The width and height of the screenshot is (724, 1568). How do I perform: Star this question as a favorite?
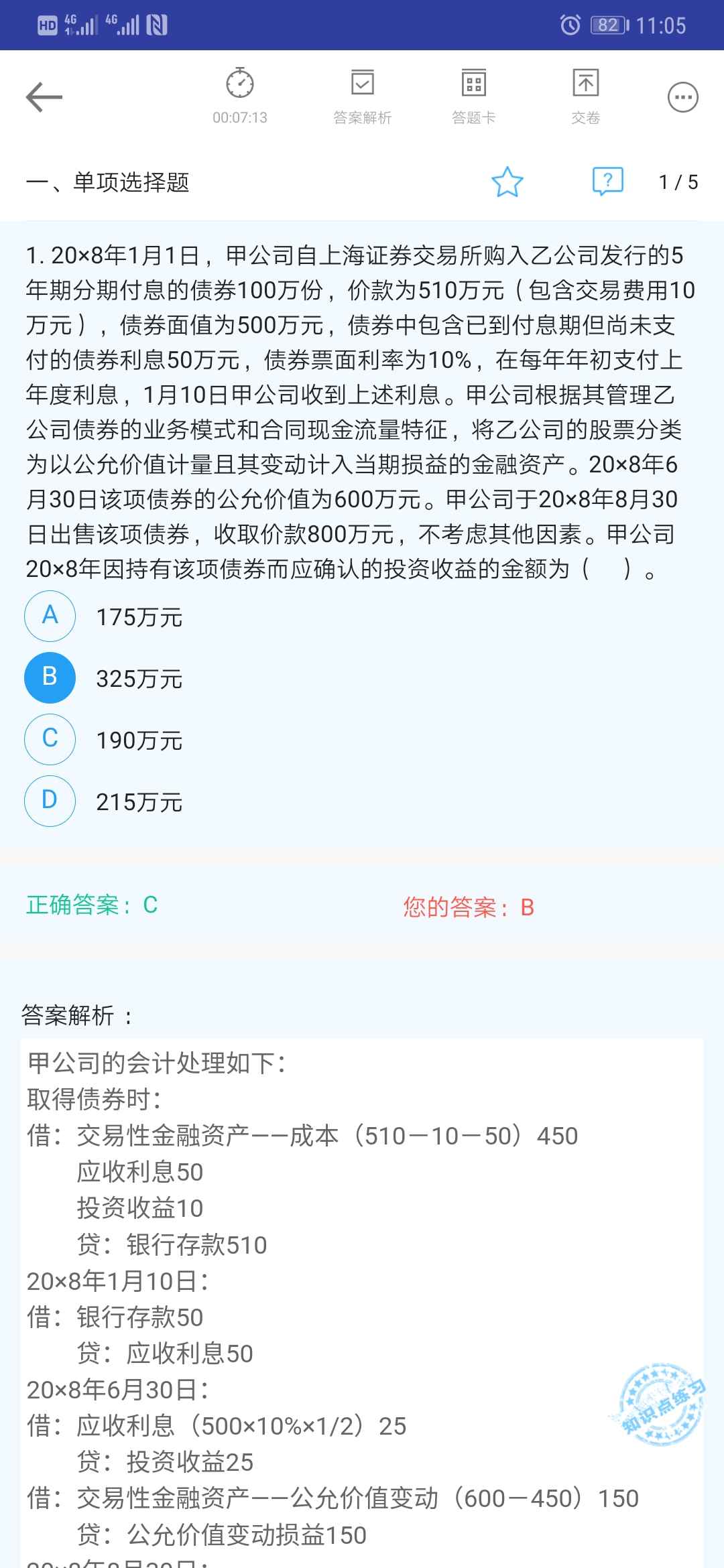507,182
